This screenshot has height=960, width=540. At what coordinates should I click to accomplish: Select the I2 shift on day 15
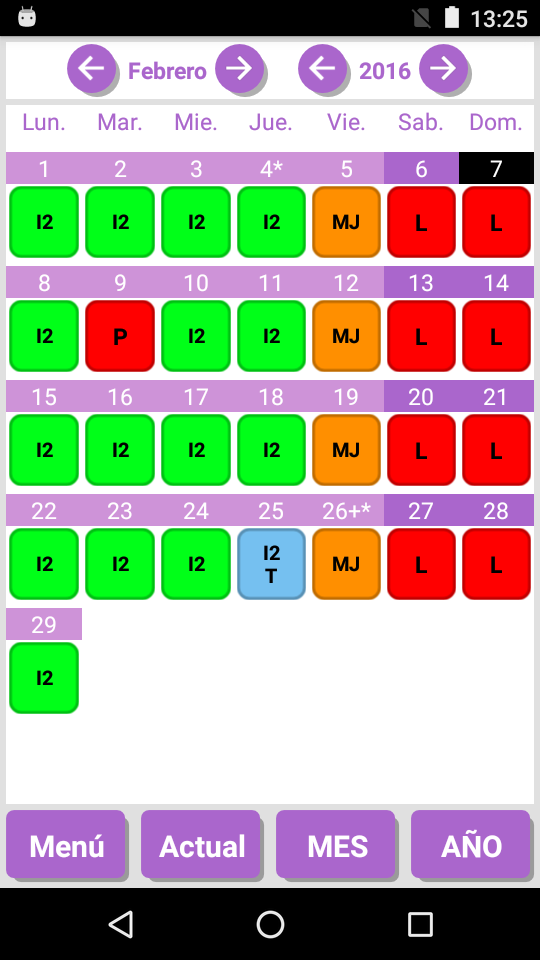tap(44, 450)
